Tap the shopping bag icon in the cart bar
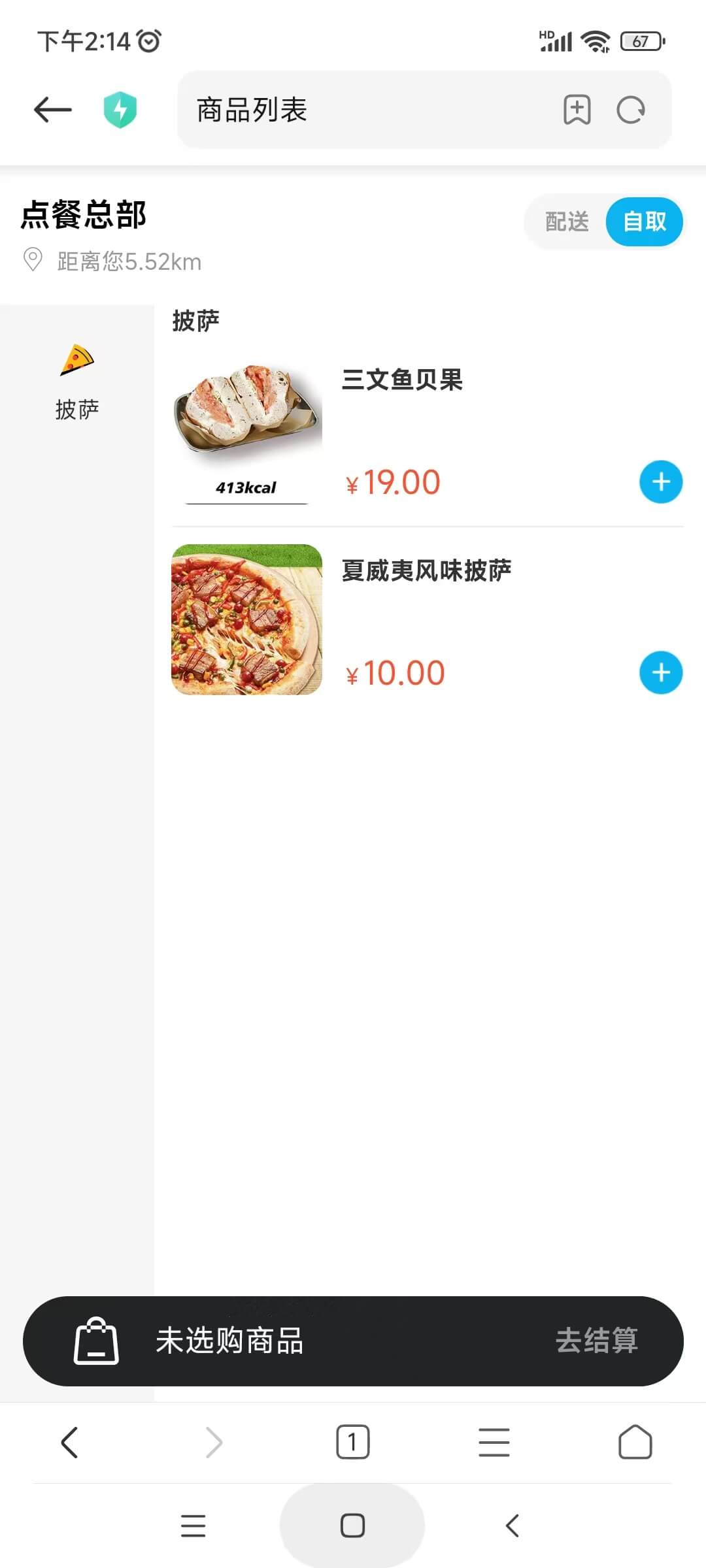Viewport: 706px width, 1568px height. pos(95,1341)
